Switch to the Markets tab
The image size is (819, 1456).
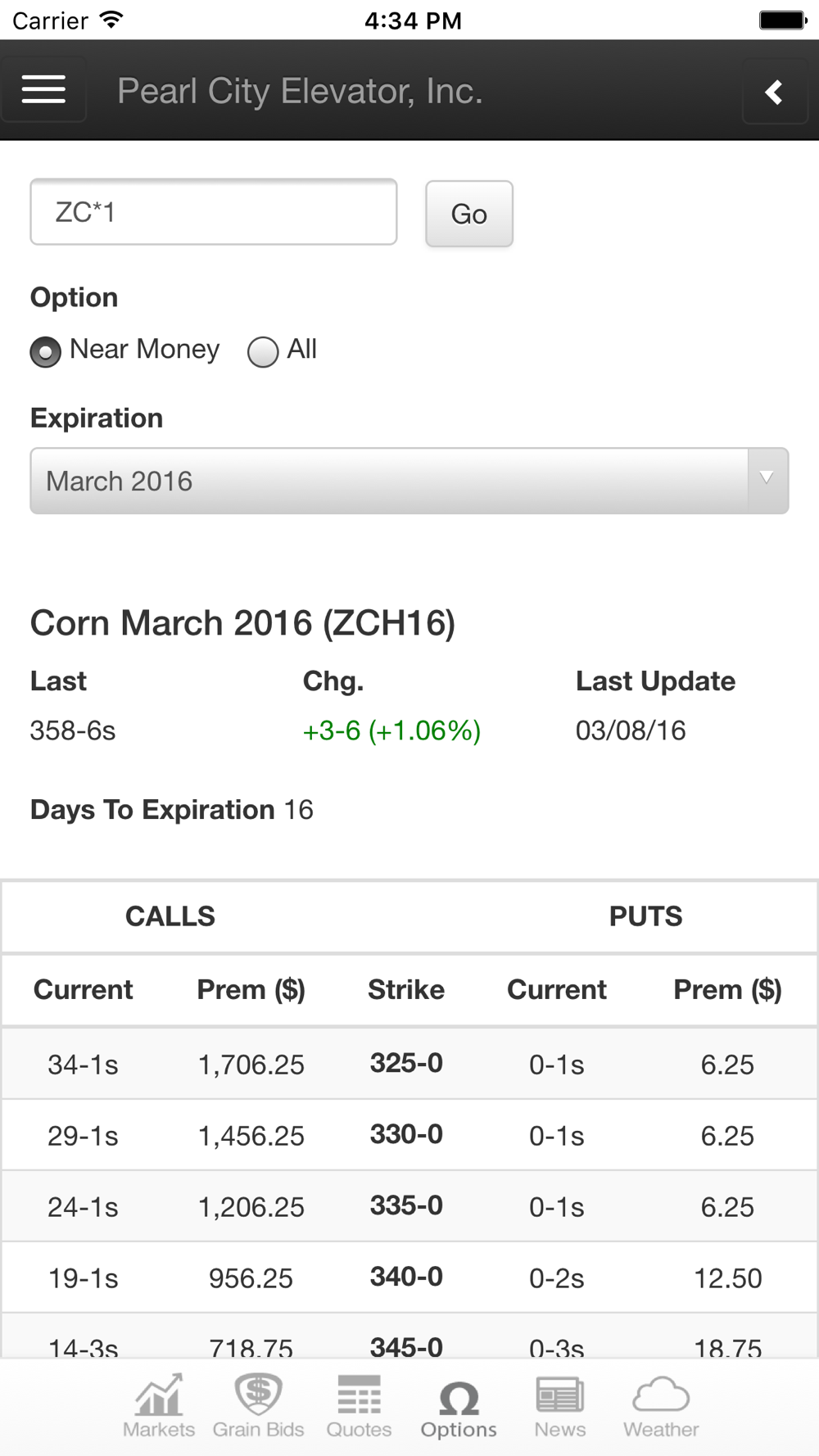coord(159,1407)
